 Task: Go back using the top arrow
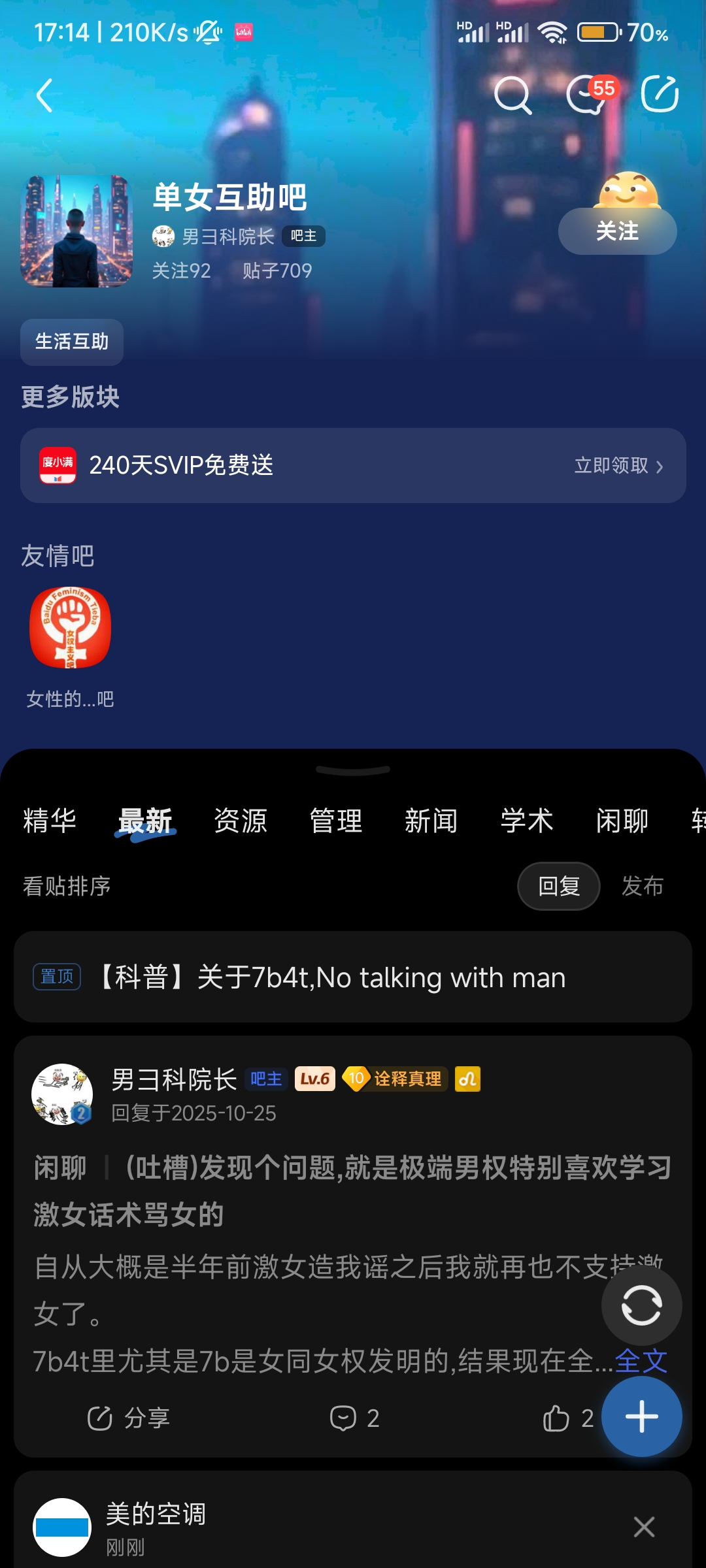pos(44,96)
